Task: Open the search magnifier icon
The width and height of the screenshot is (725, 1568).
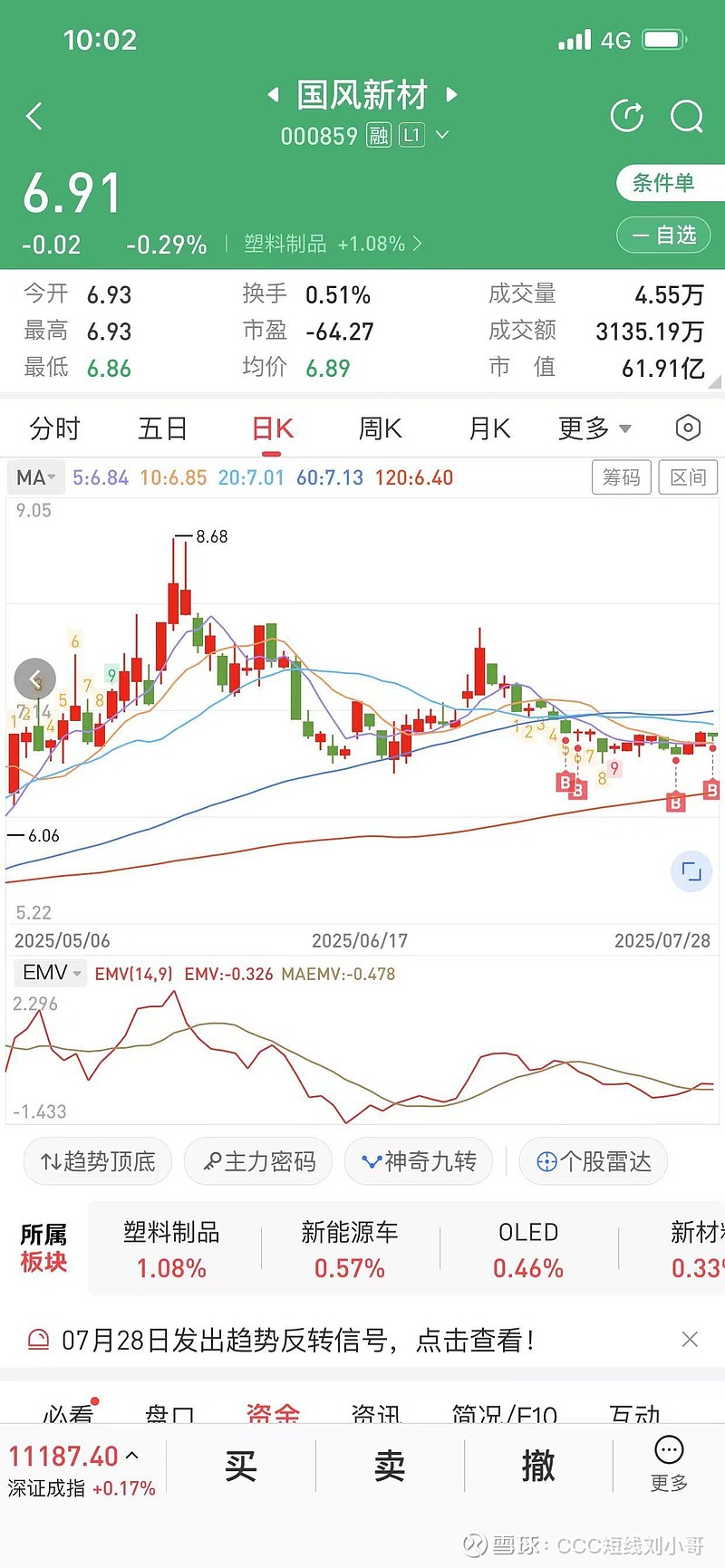Action: (x=686, y=116)
